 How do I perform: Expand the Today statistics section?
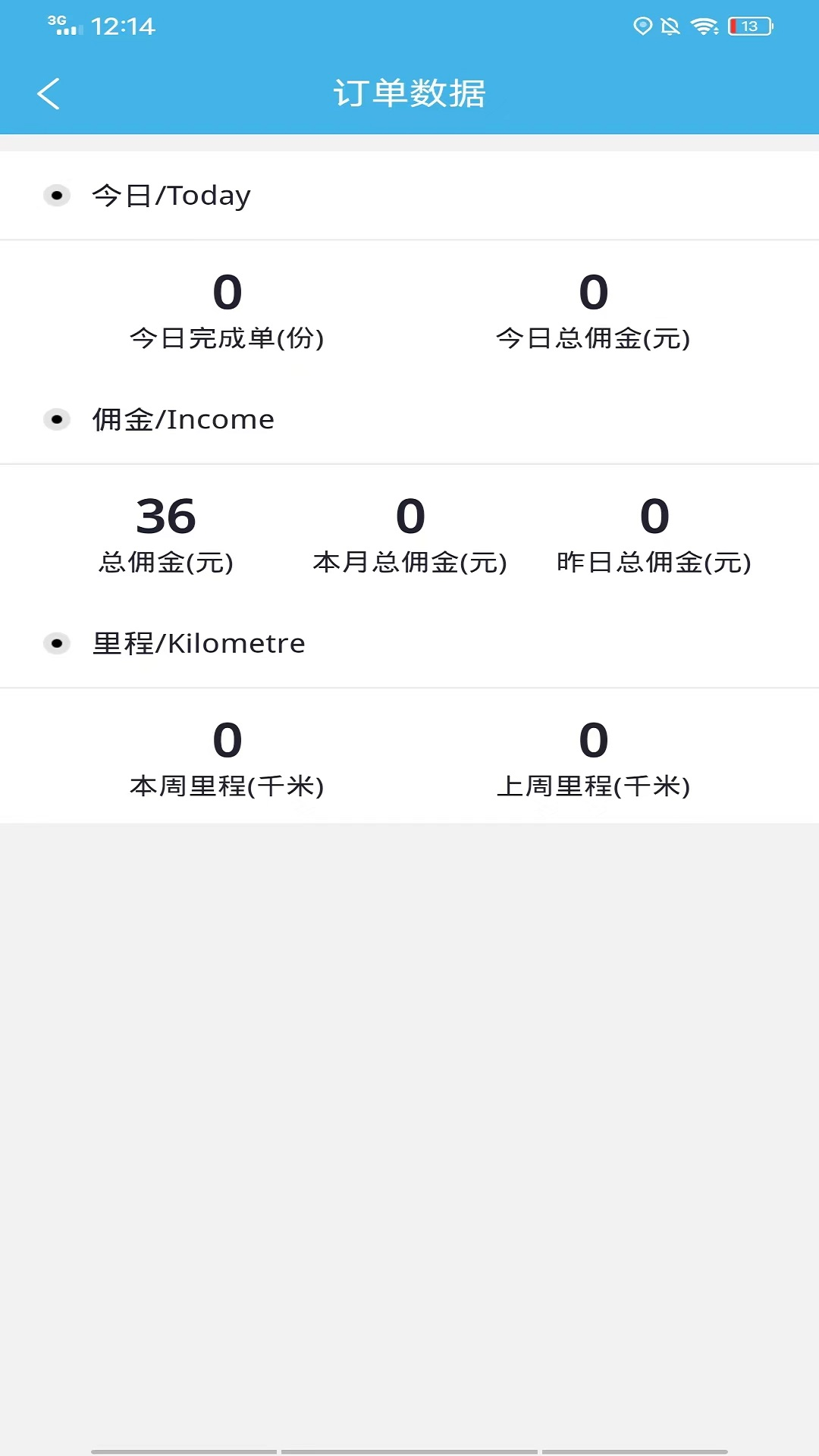pyautogui.click(x=170, y=194)
